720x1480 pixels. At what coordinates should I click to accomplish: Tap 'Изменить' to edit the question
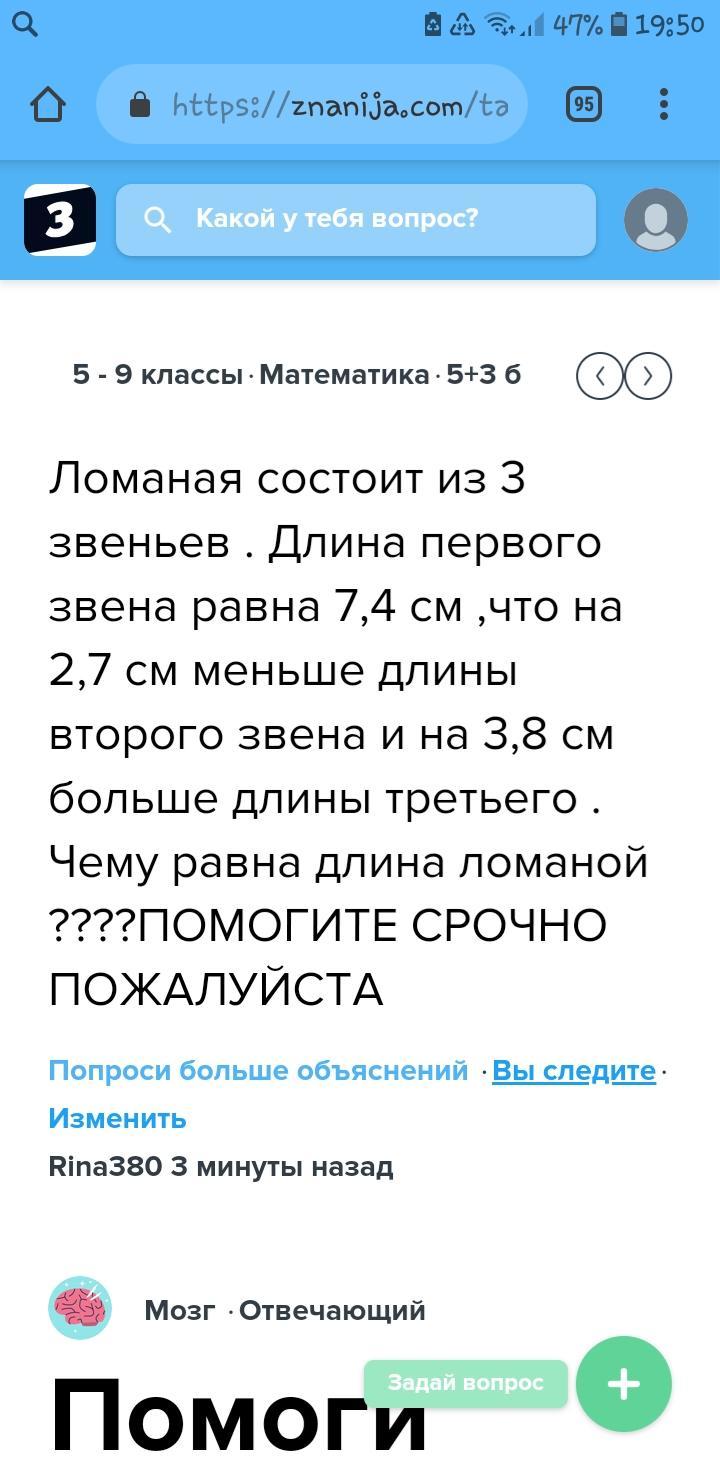click(x=117, y=1118)
